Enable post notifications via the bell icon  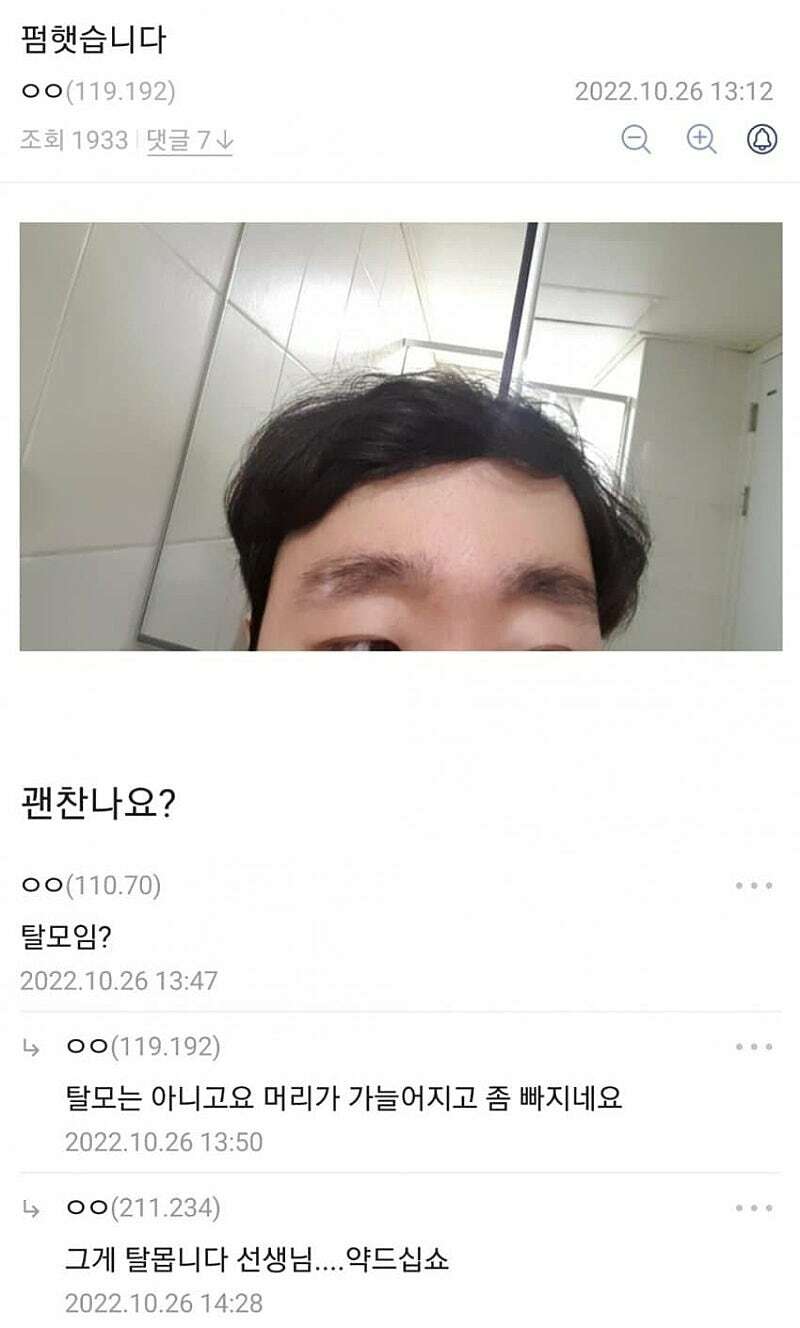pyautogui.click(x=760, y=136)
